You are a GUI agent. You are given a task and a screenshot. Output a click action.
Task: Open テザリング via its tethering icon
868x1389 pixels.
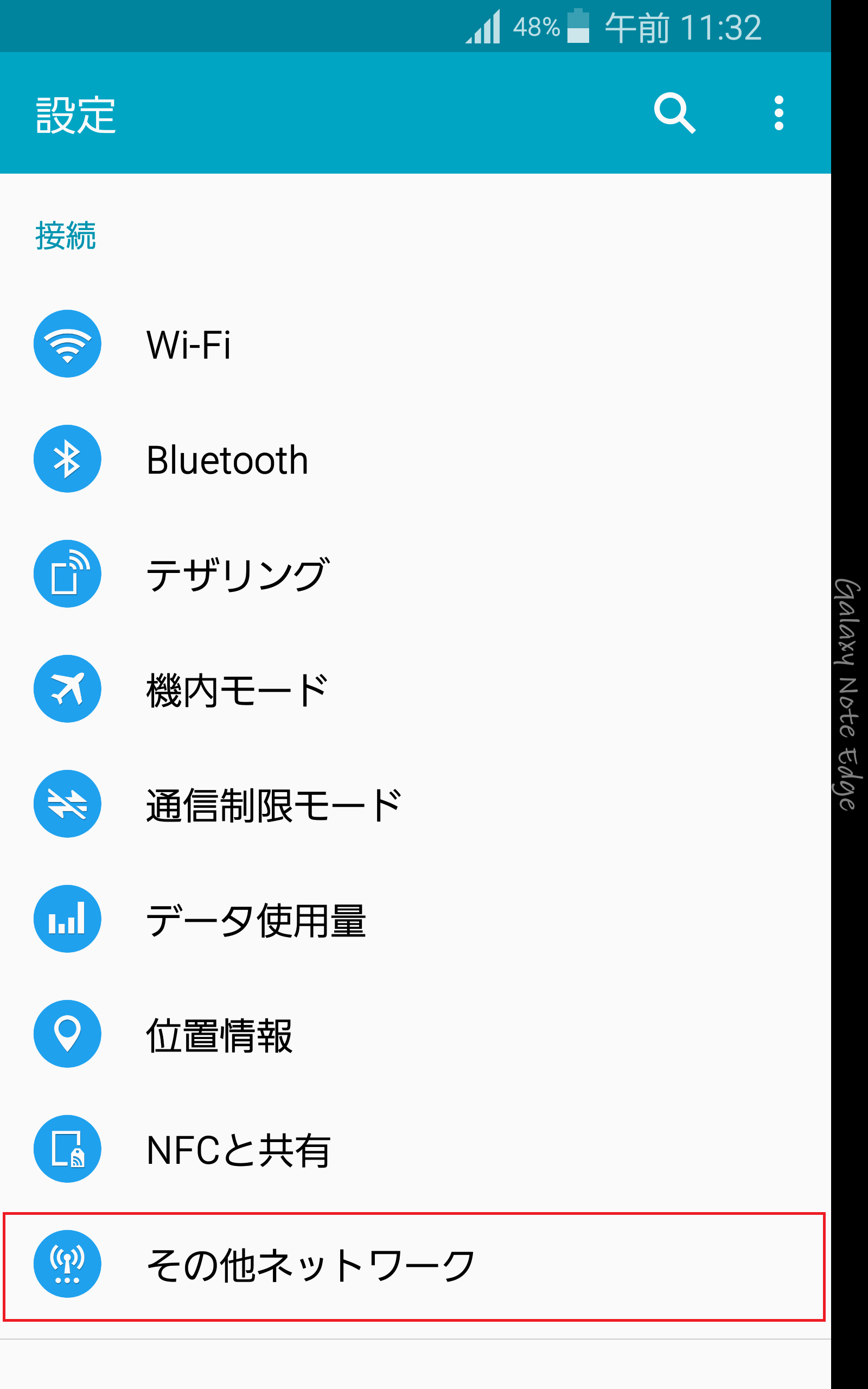(x=67, y=574)
